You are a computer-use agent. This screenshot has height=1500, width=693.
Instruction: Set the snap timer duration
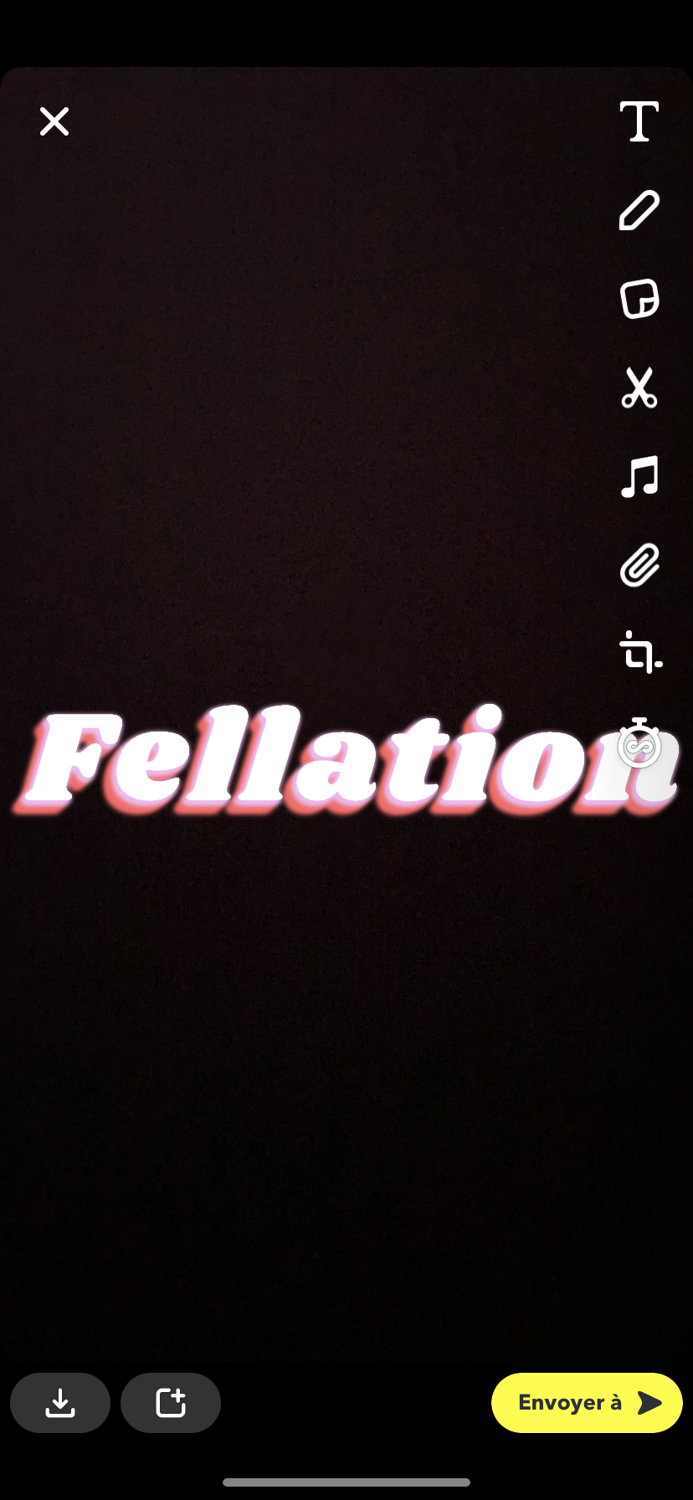639,743
